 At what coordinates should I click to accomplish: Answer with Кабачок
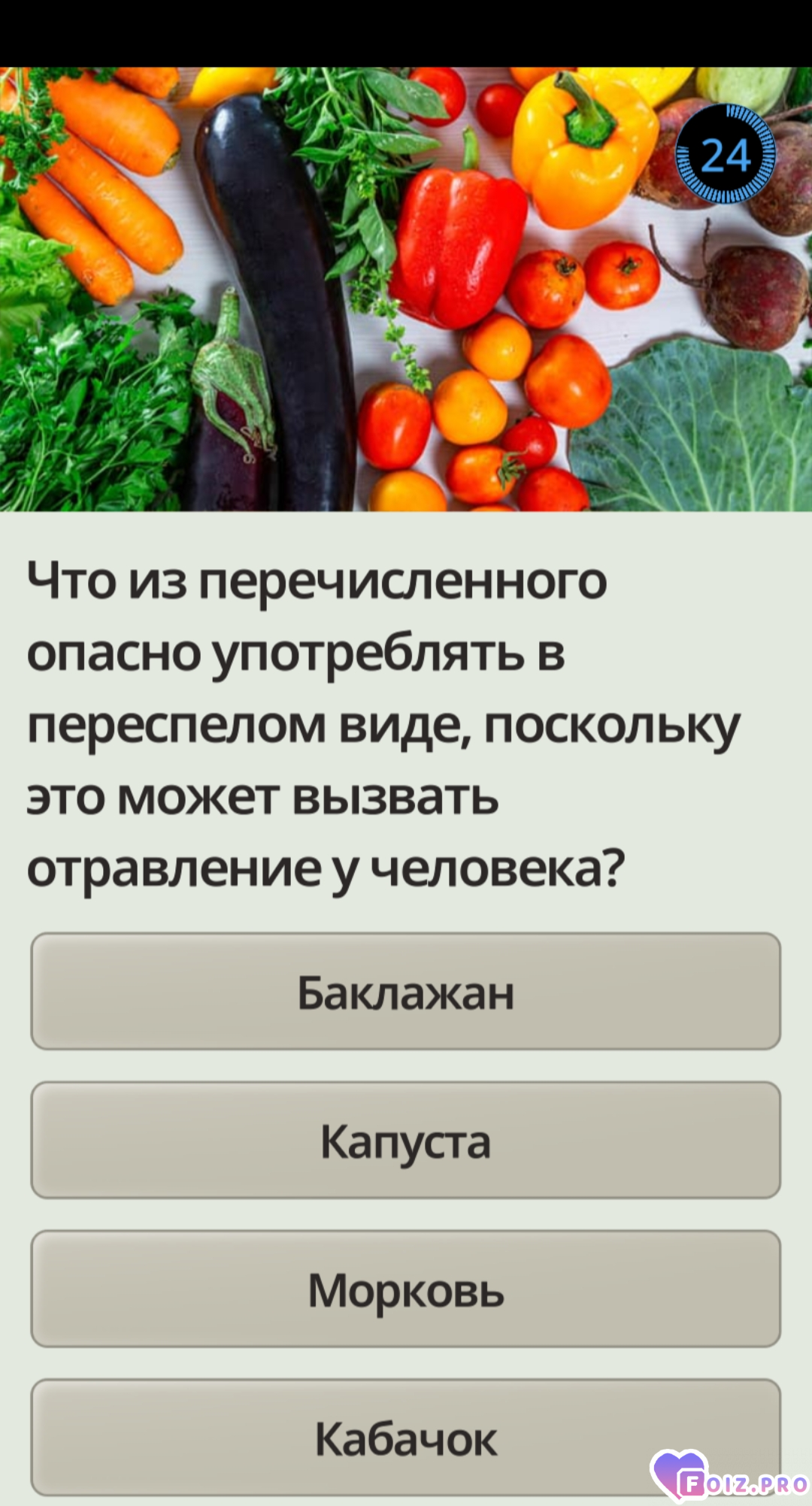pos(405,1437)
